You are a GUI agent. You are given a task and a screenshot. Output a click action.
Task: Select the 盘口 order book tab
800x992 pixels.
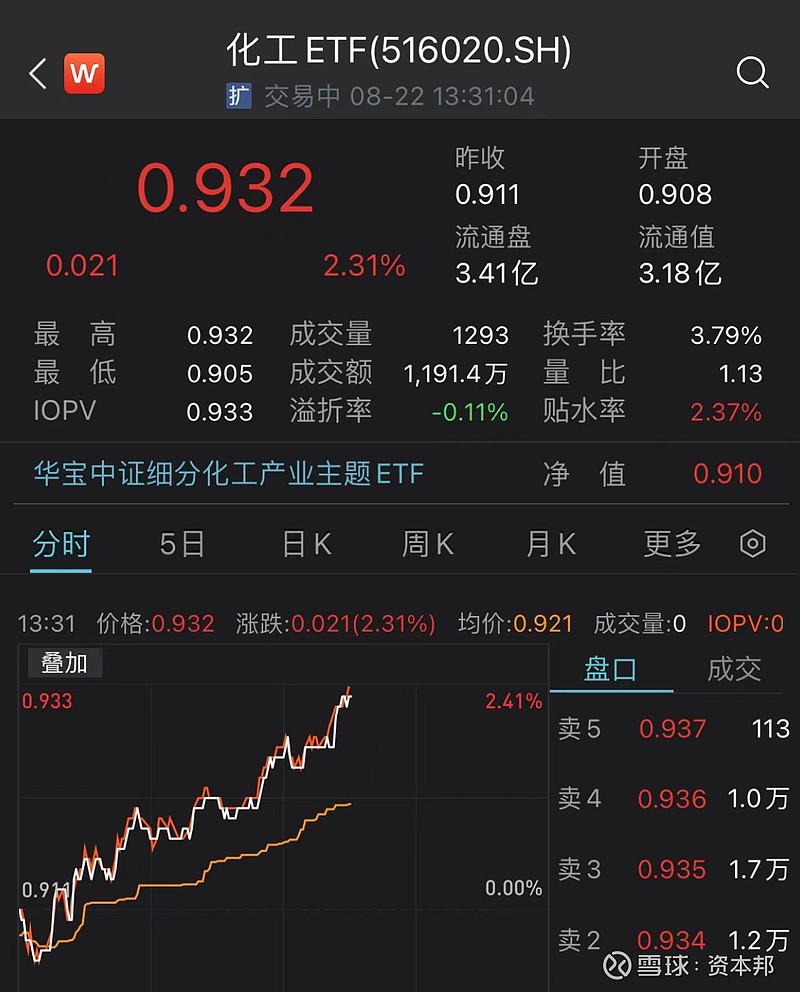click(x=611, y=670)
